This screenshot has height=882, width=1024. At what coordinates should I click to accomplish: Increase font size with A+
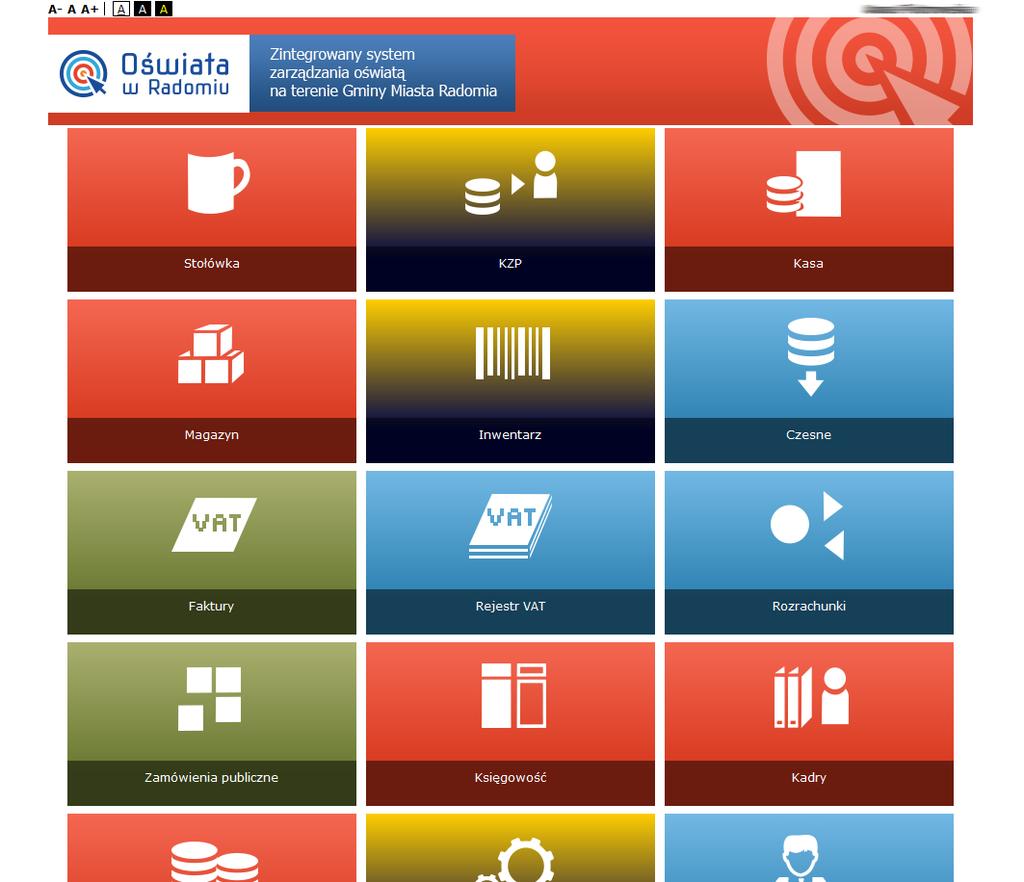click(90, 9)
